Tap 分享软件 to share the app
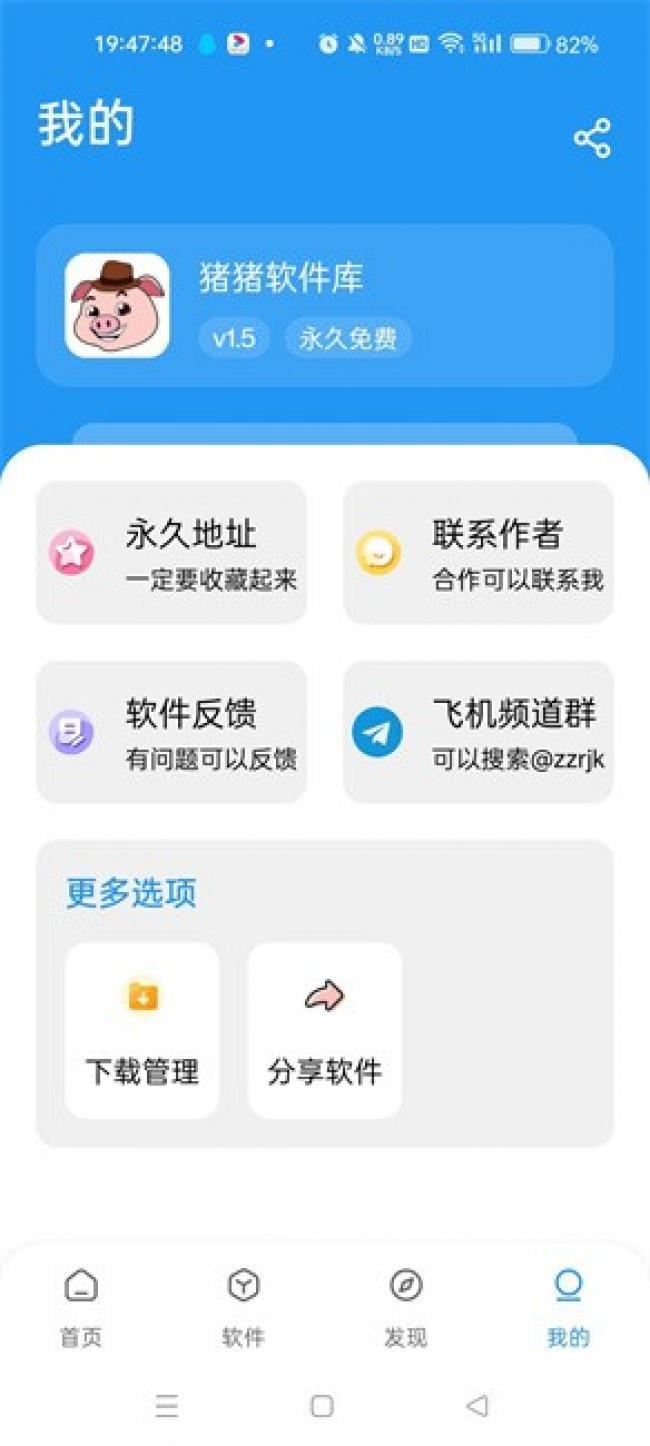Screen dimensions: 650x1446 (x=324, y=1030)
